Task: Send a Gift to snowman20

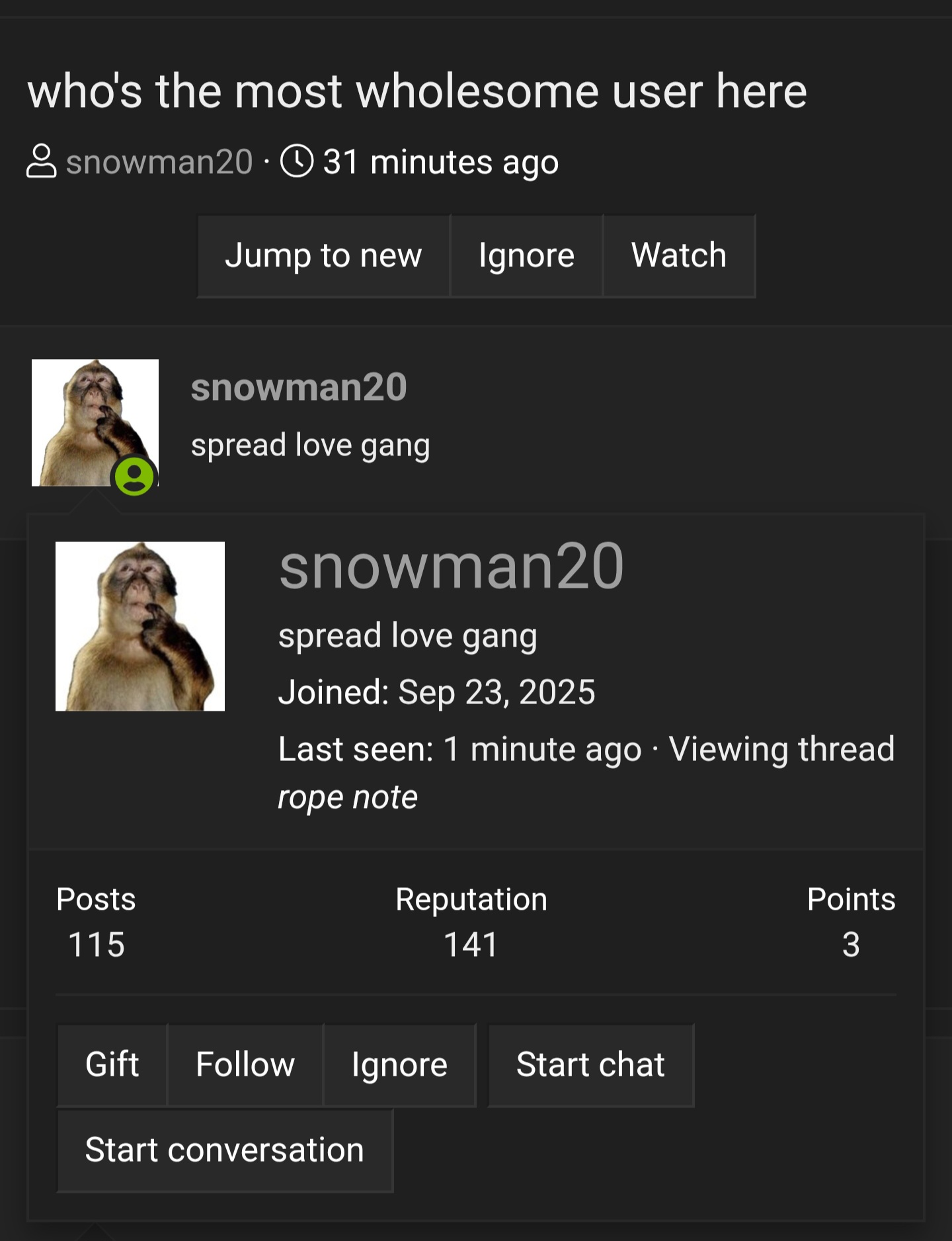Action: 112,1064
